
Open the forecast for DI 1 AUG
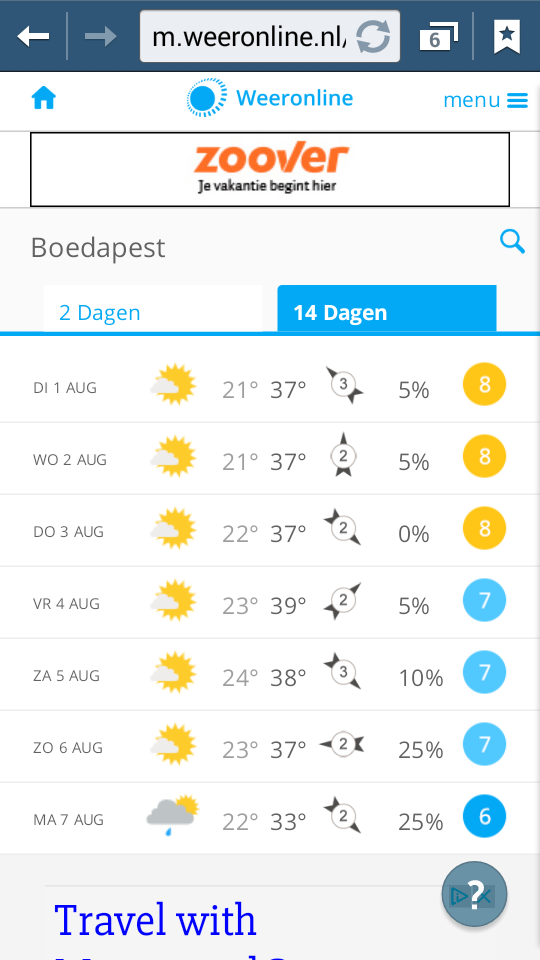coord(270,387)
